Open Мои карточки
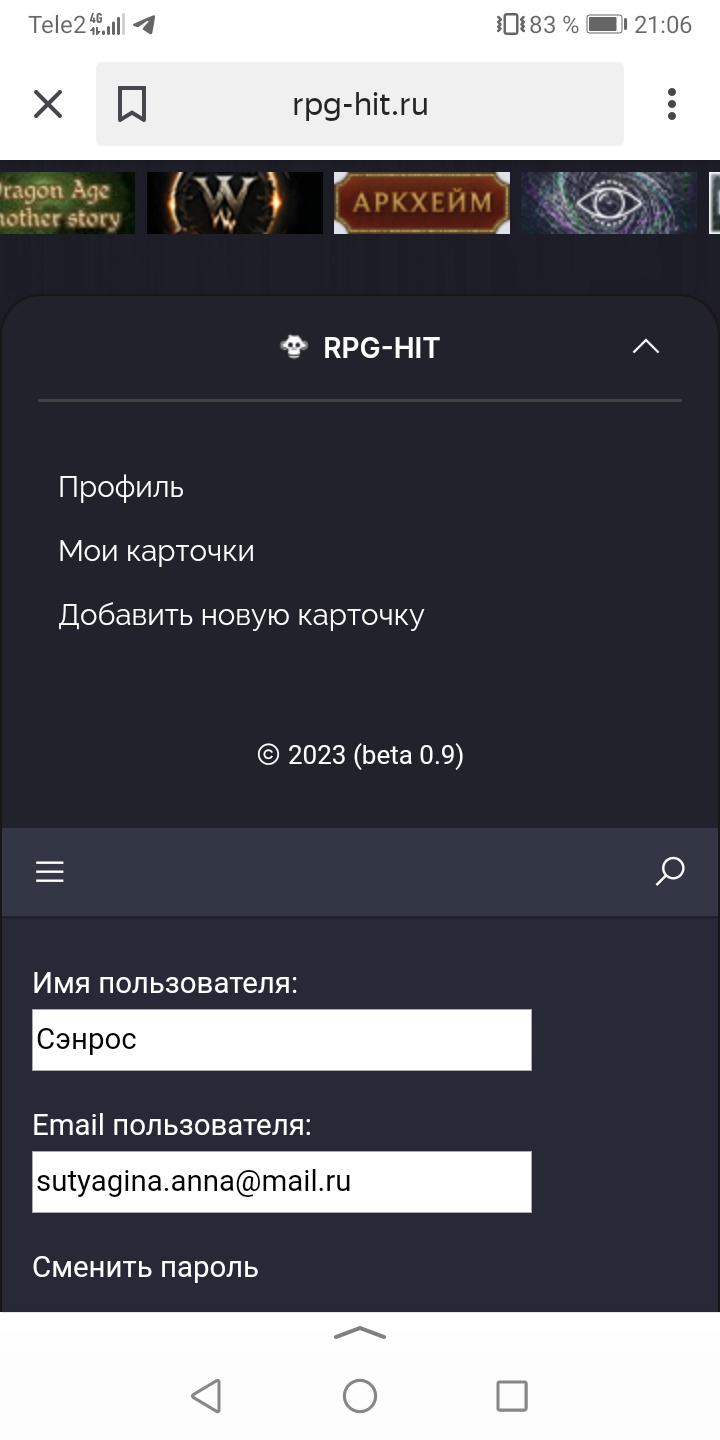The height and width of the screenshot is (1440, 720). [156, 551]
